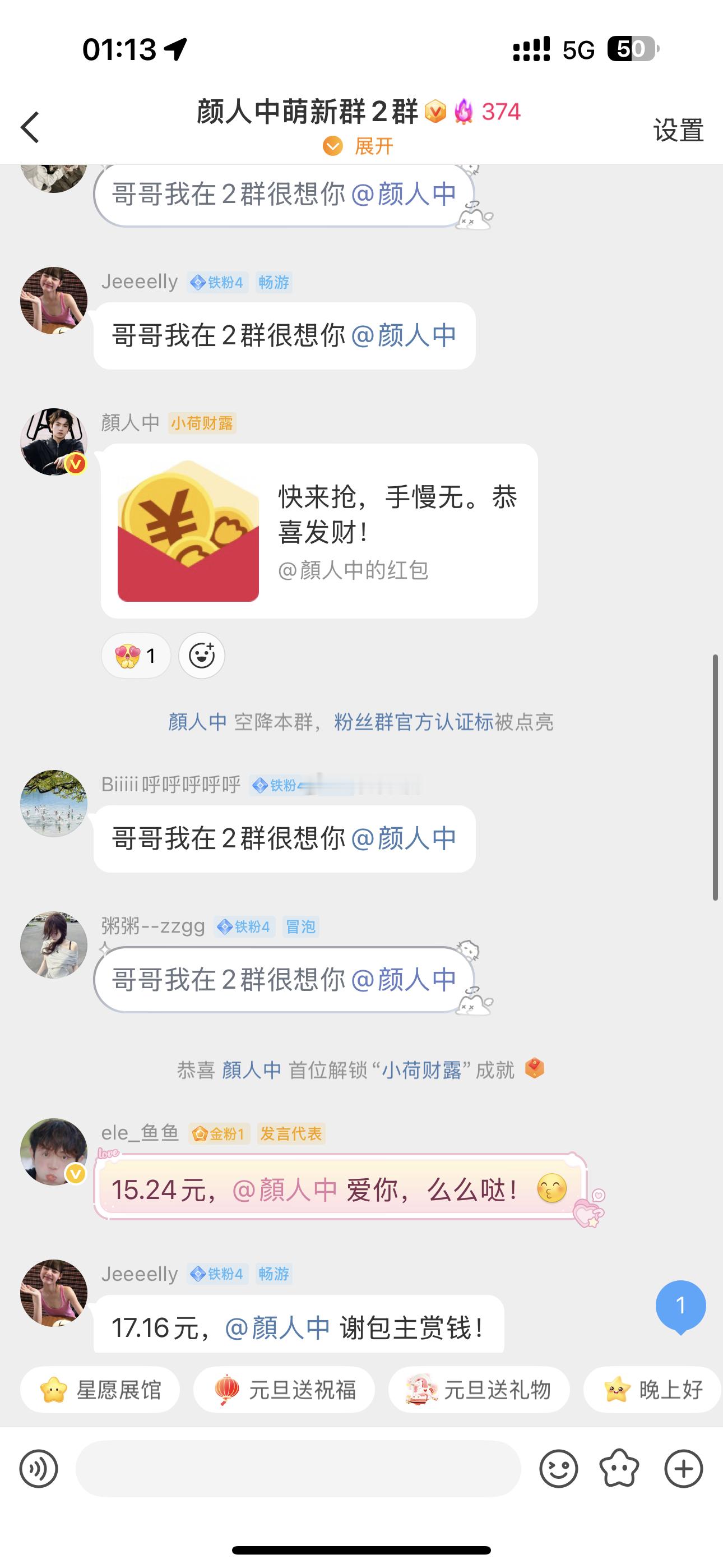723x1568 pixels.
Task: Click the @颜人中 mention link in a message
Action: (405, 334)
